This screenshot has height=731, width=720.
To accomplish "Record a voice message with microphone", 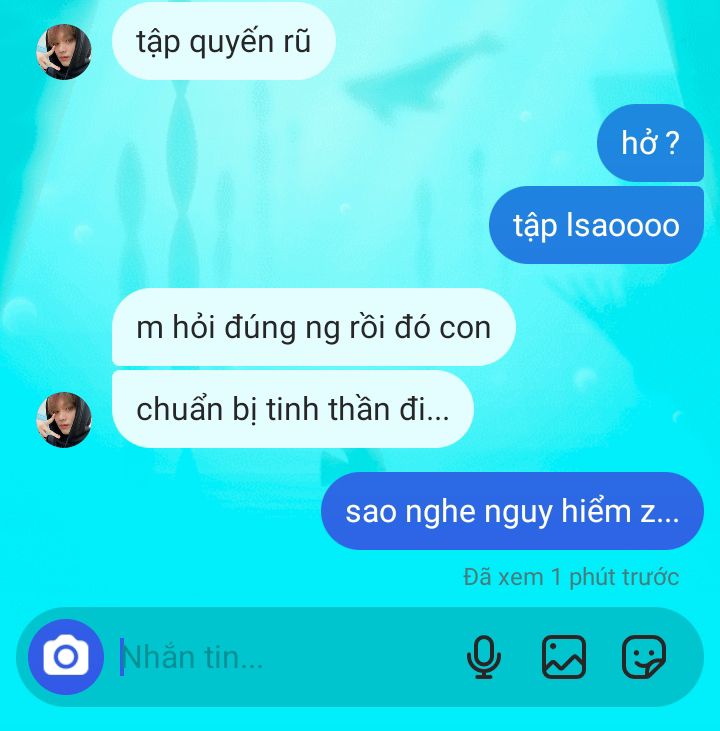I will (x=484, y=657).
